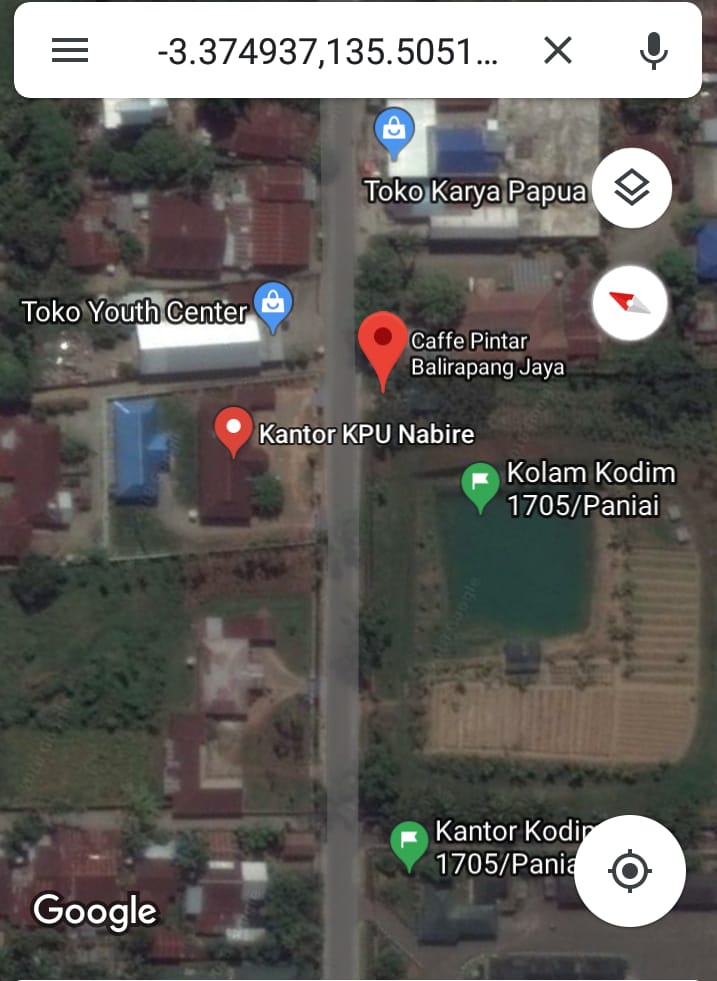Viewport: 717px width, 981px height.
Task: Open the Kantor KPU Nabire pin
Action: coord(234,430)
